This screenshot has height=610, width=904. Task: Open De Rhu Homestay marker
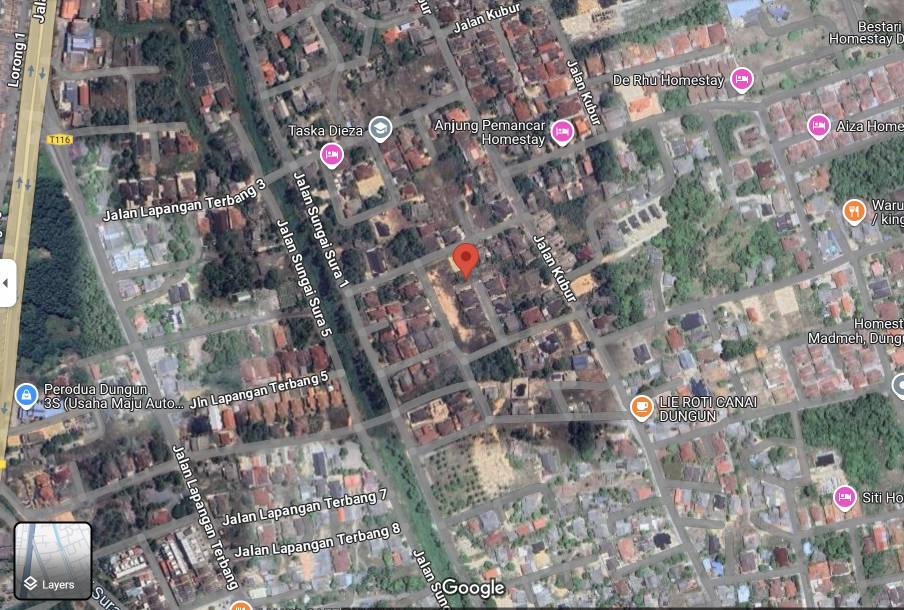tap(741, 79)
